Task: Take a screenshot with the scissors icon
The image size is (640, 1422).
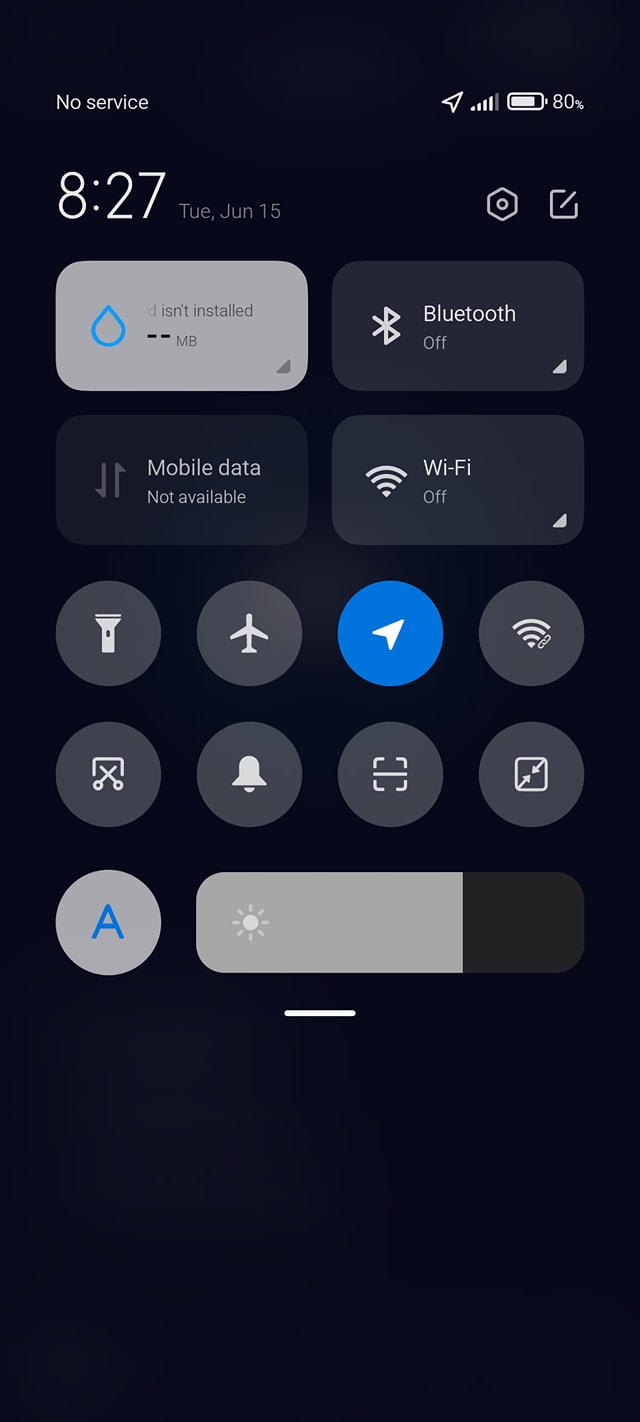Action: click(x=108, y=774)
